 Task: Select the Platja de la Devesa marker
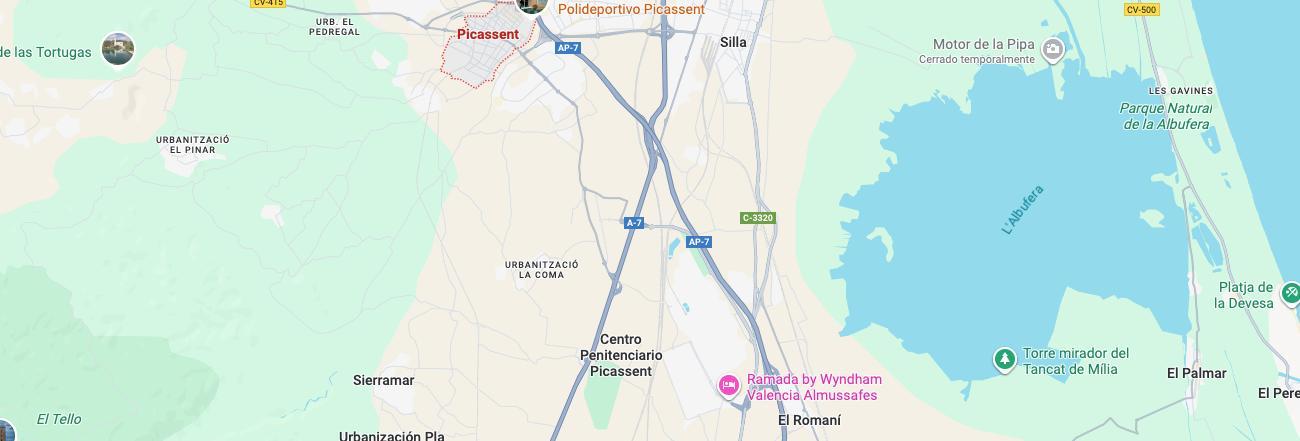pyautogui.click(x=1290, y=294)
